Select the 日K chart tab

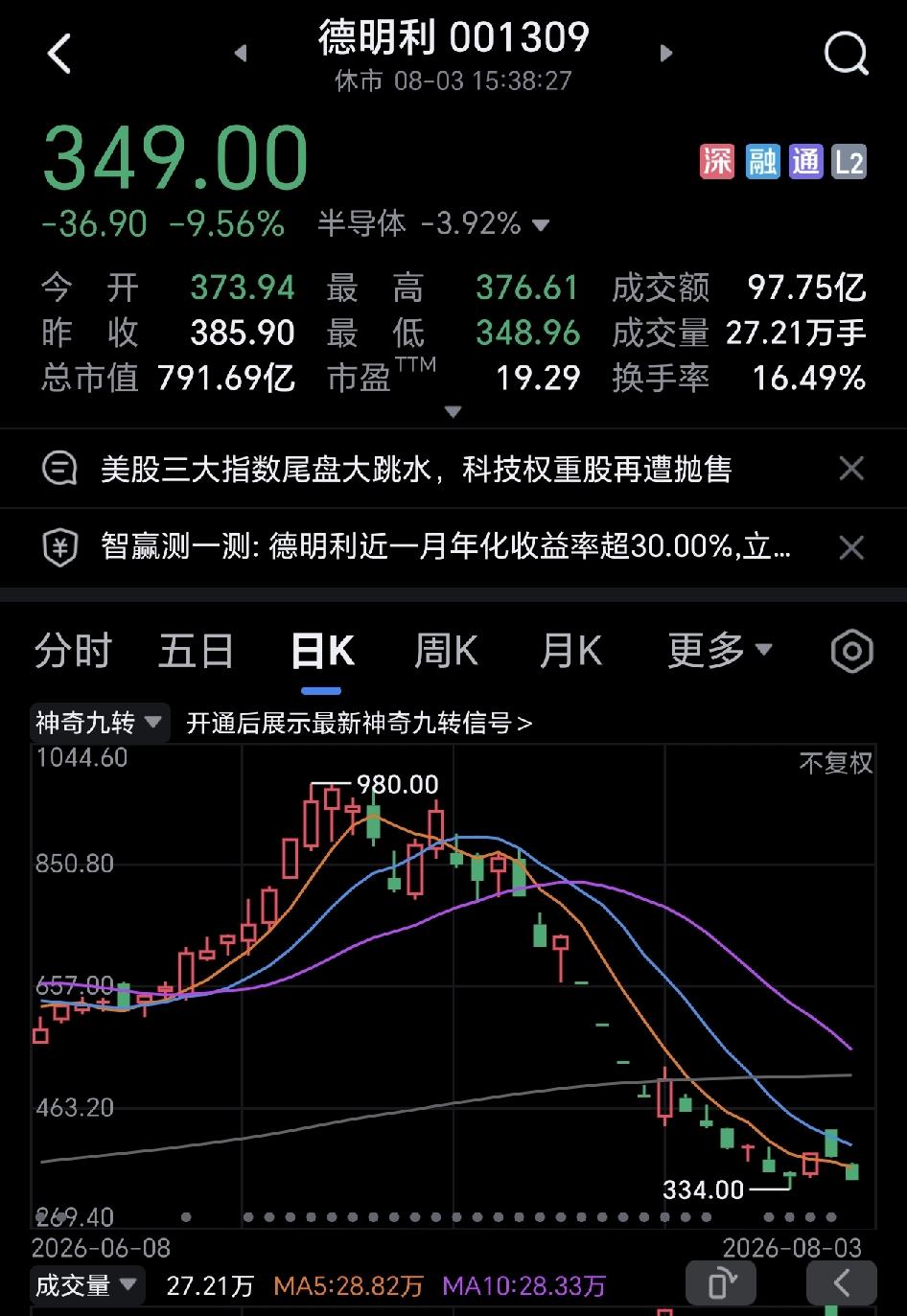pos(322,652)
